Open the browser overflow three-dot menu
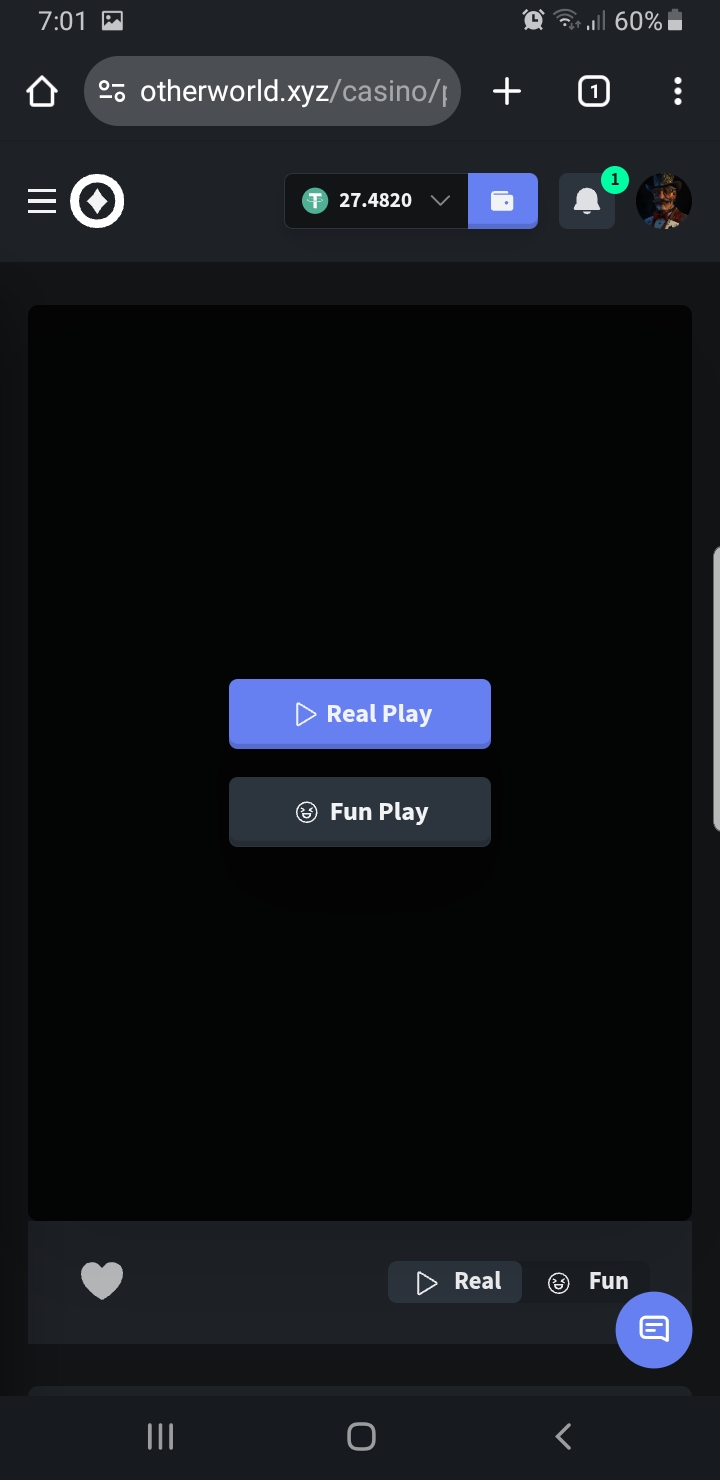Screen dimensions: 720x1480 tap(678, 91)
